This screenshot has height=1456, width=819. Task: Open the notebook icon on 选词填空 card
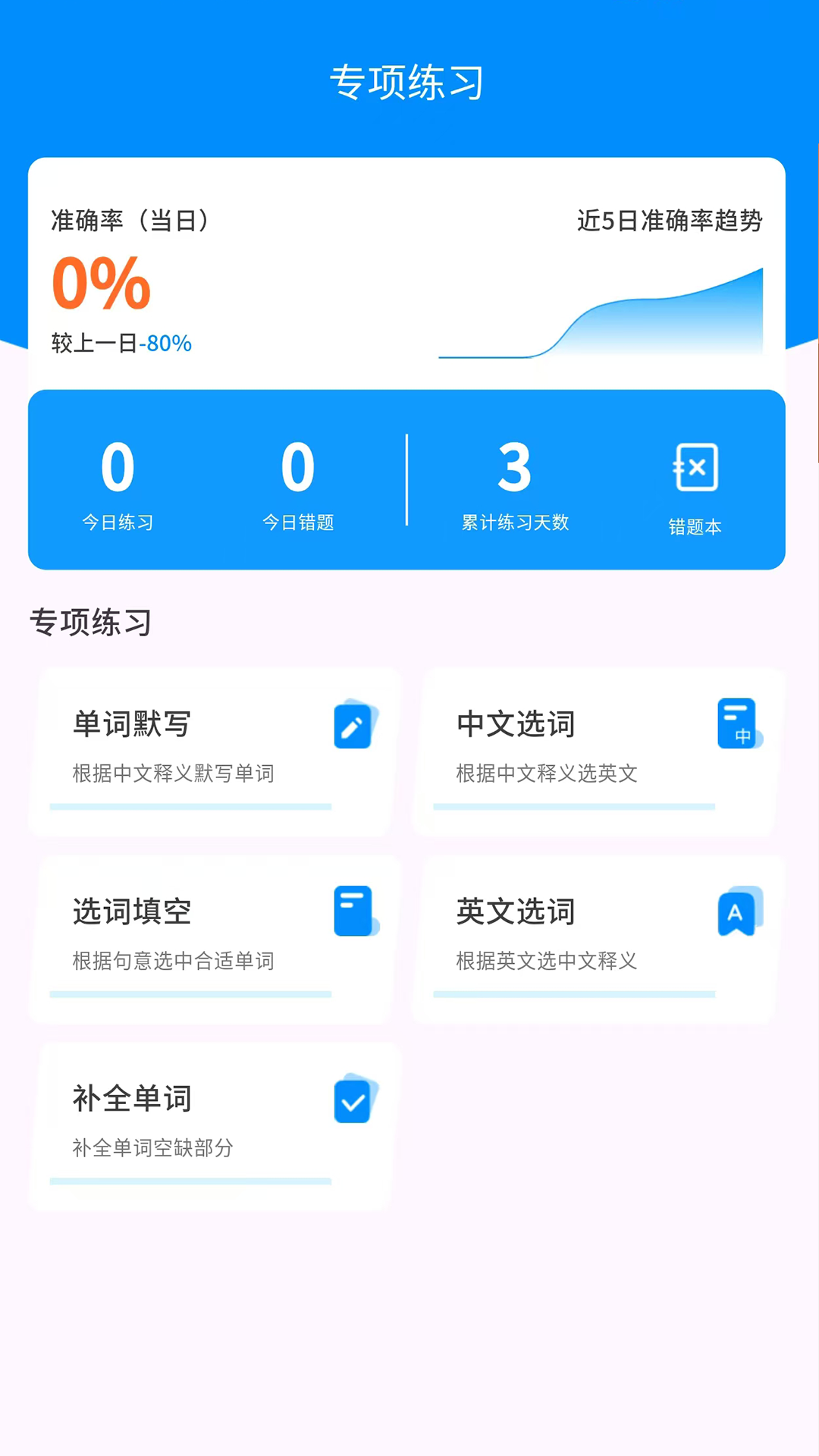click(353, 912)
